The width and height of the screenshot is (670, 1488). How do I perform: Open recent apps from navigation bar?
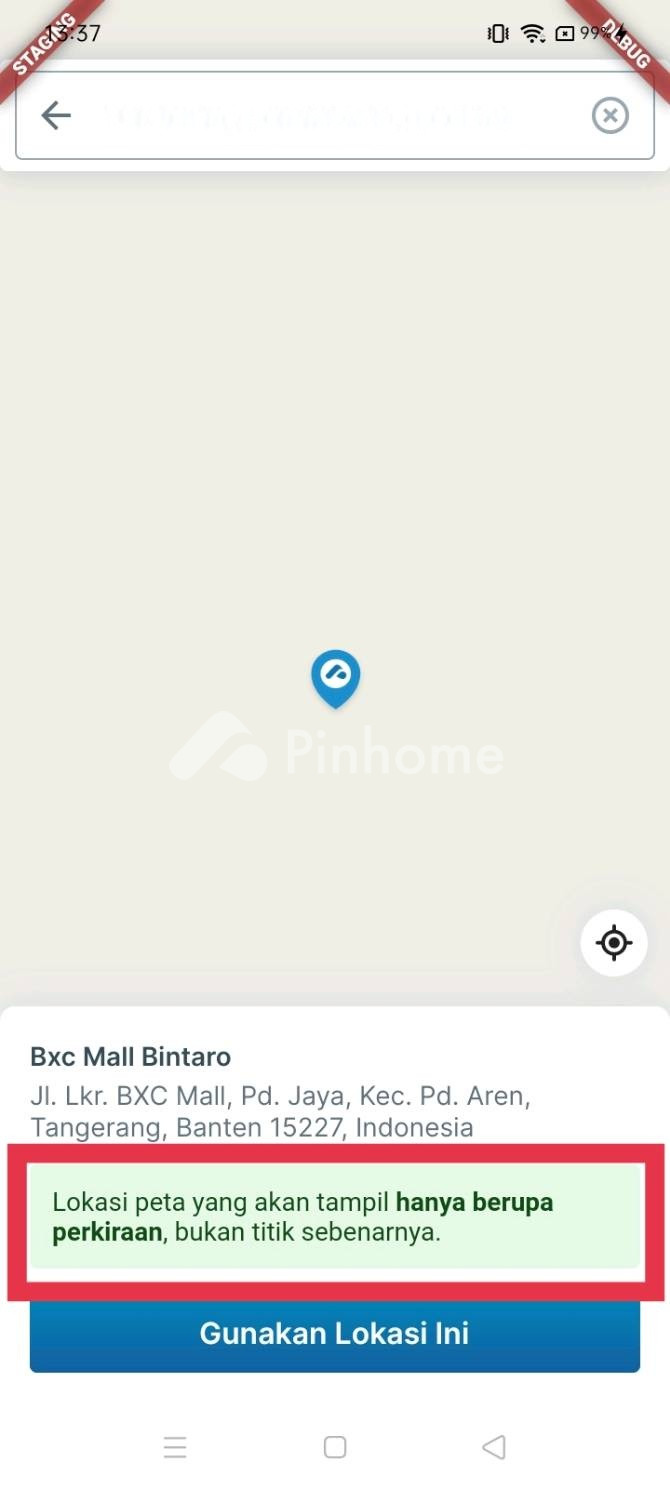coord(175,1447)
